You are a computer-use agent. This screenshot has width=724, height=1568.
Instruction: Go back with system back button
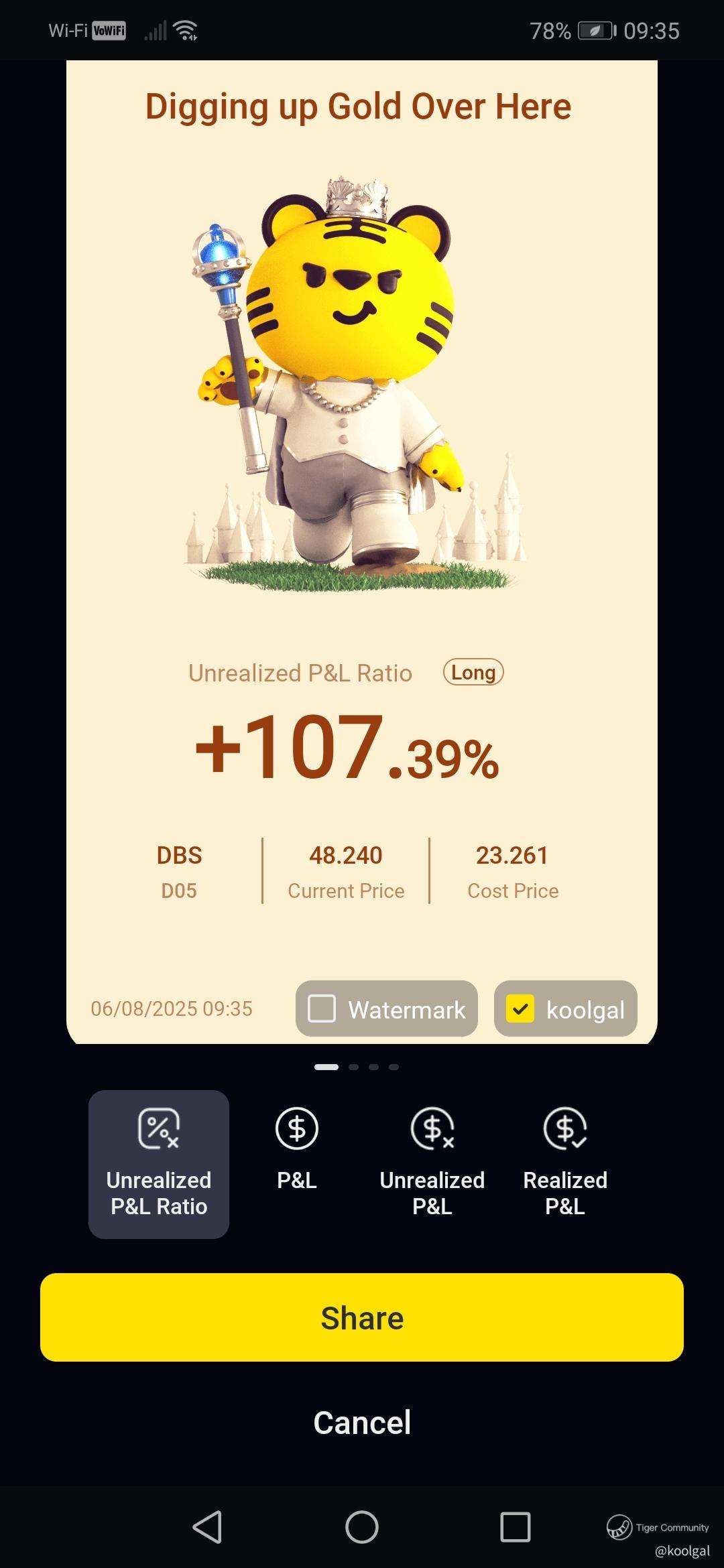click(207, 1527)
